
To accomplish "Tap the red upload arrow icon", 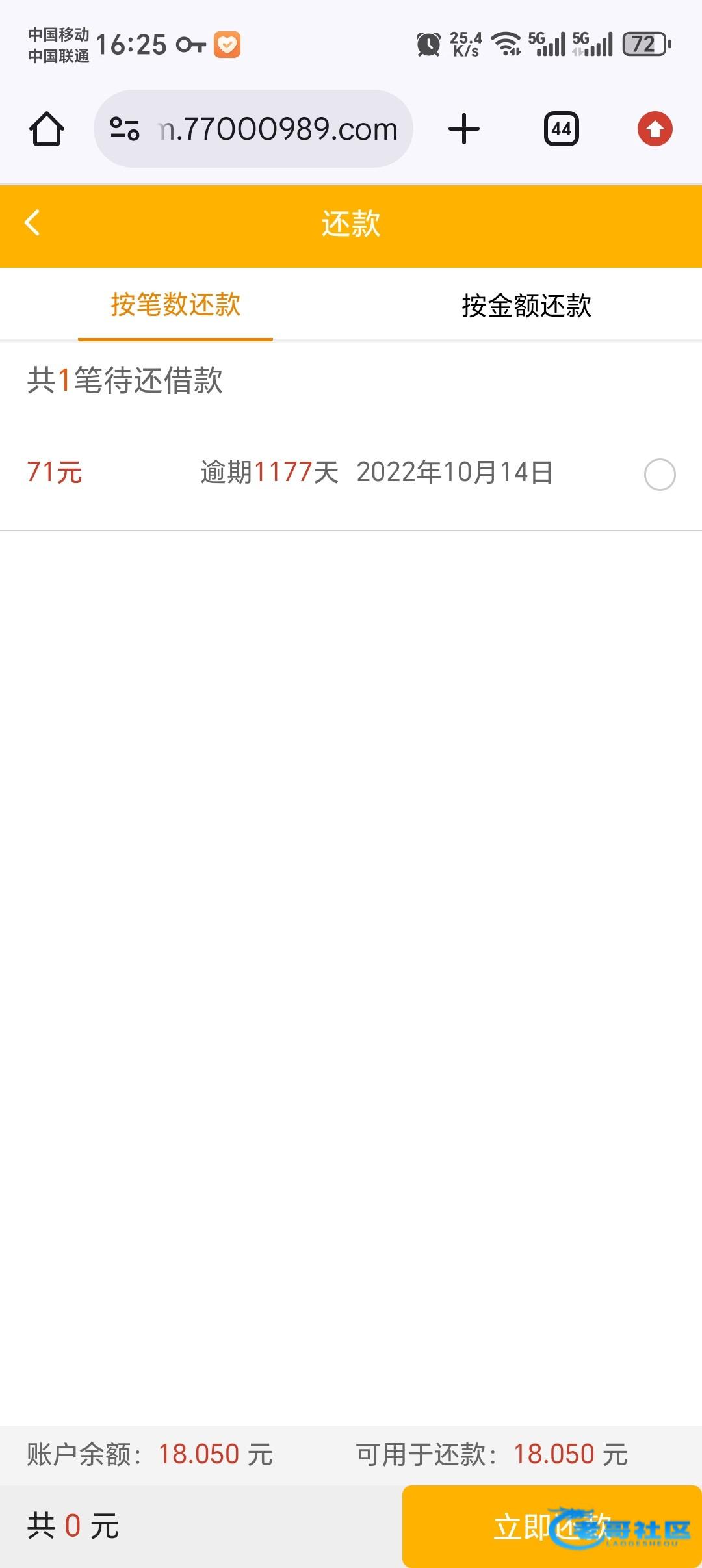I will pyautogui.click(x=655, y=129).
